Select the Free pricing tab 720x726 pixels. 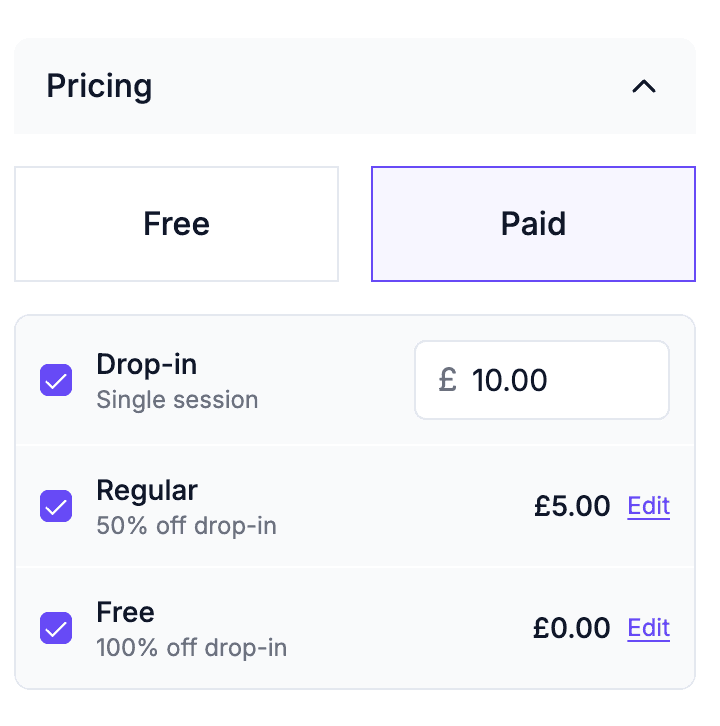[x=176, y=223]
